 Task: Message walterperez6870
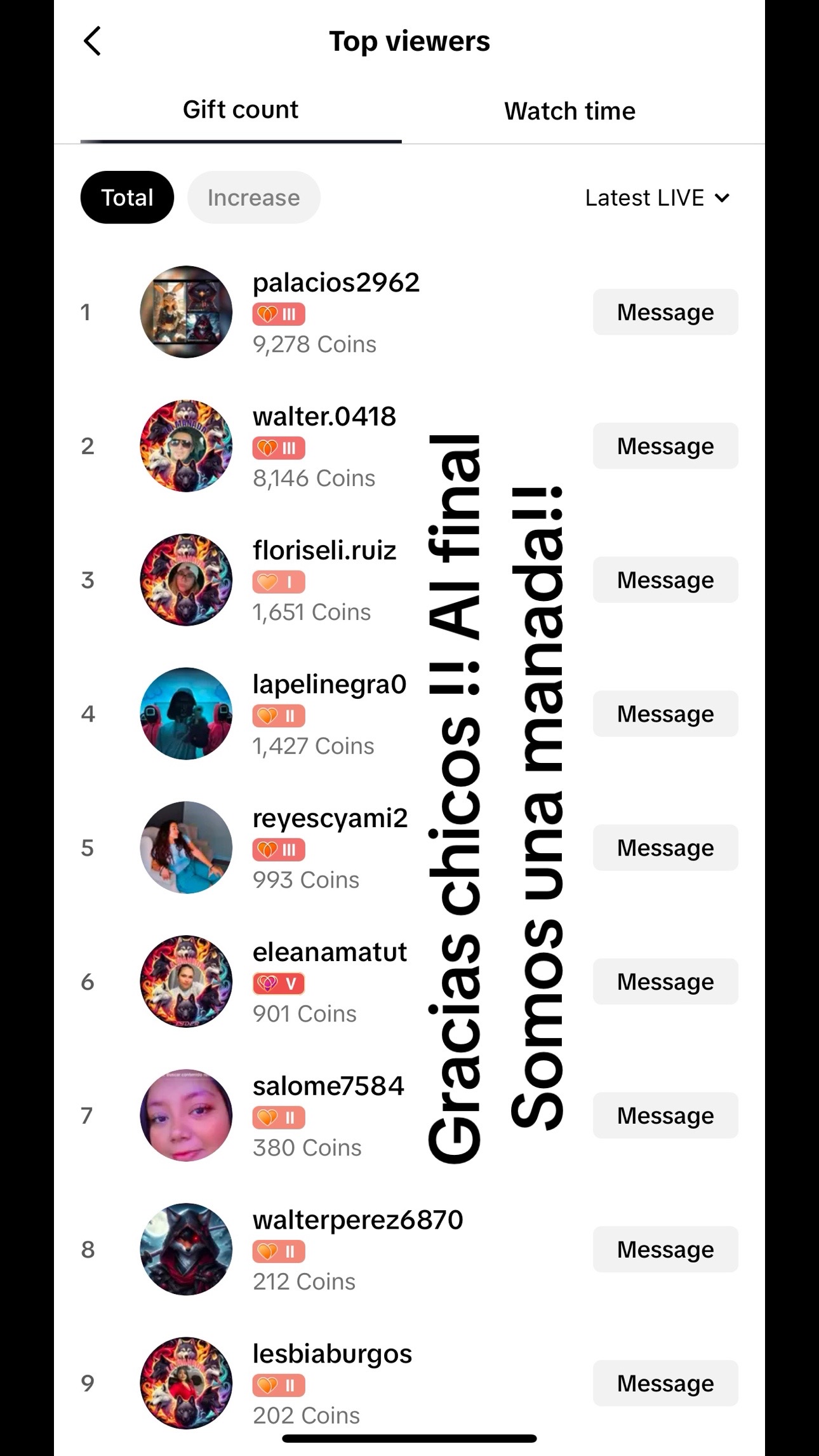pyautogui.click(x=665, y=1250)
